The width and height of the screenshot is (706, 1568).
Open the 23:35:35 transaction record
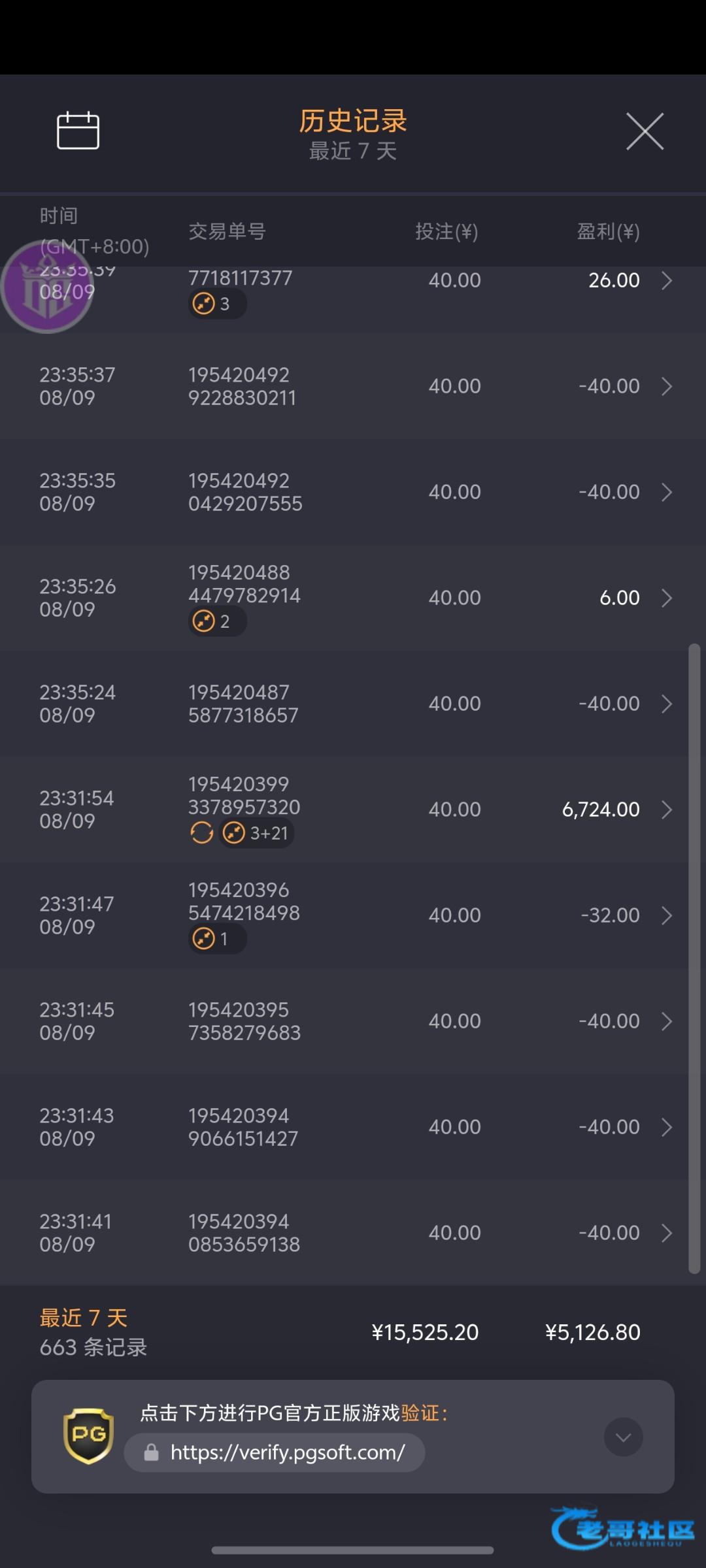point(353,492)
